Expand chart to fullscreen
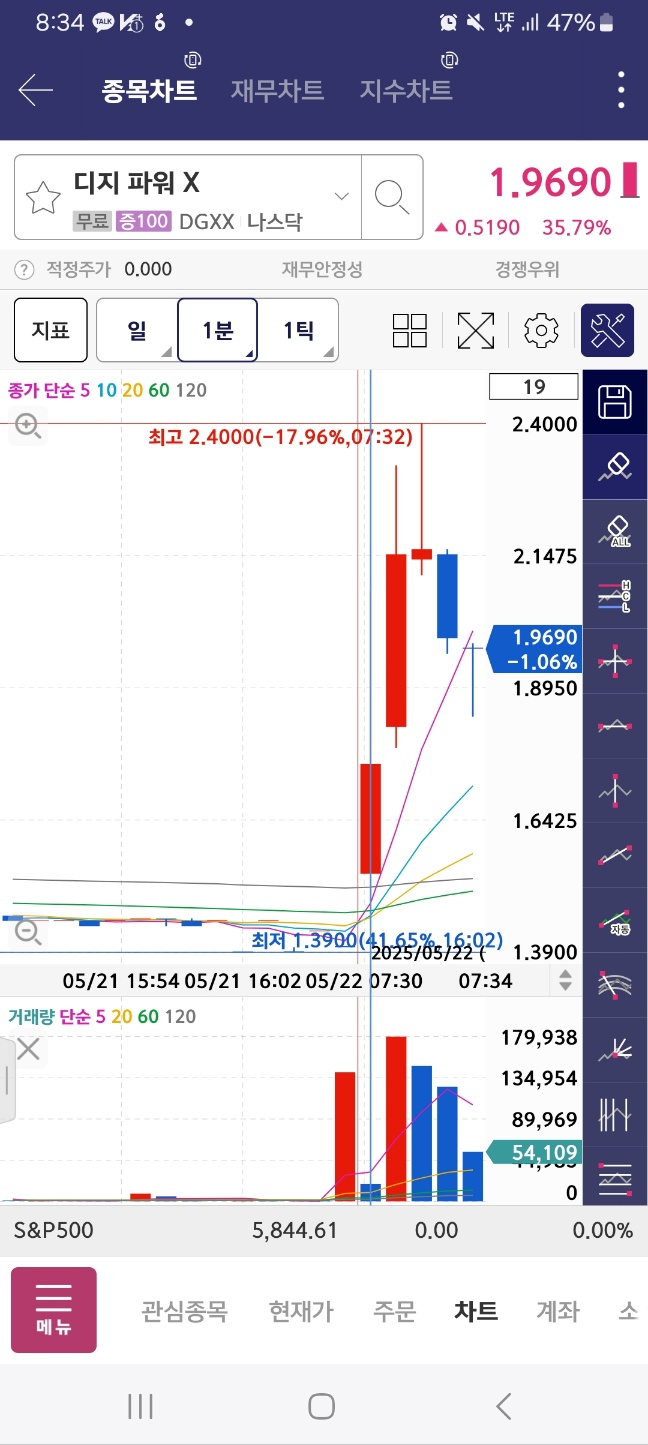The height and width of the screenshot is (1445, 648). pos(476,330)
